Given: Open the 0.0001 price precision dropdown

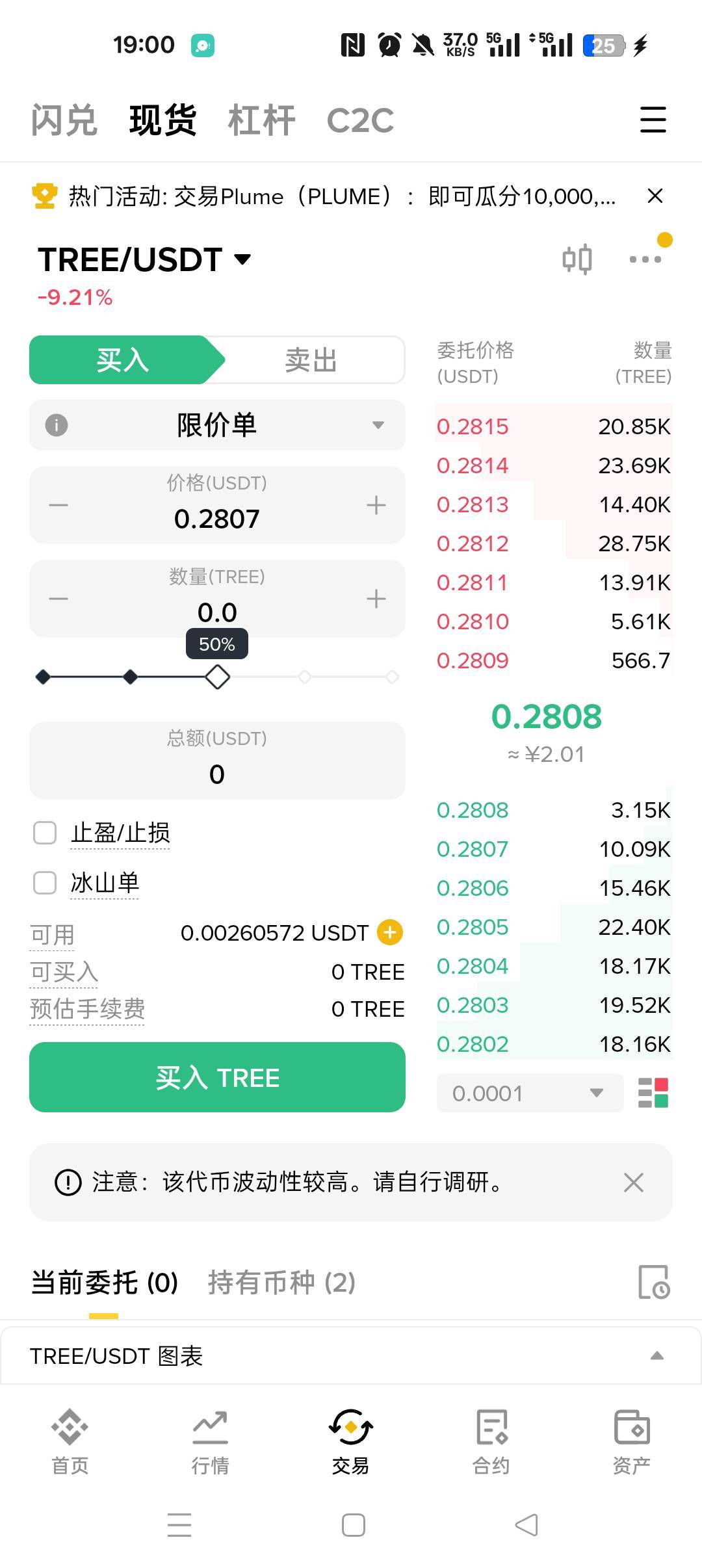Looking at the screenshot, I should (530, 1093).
